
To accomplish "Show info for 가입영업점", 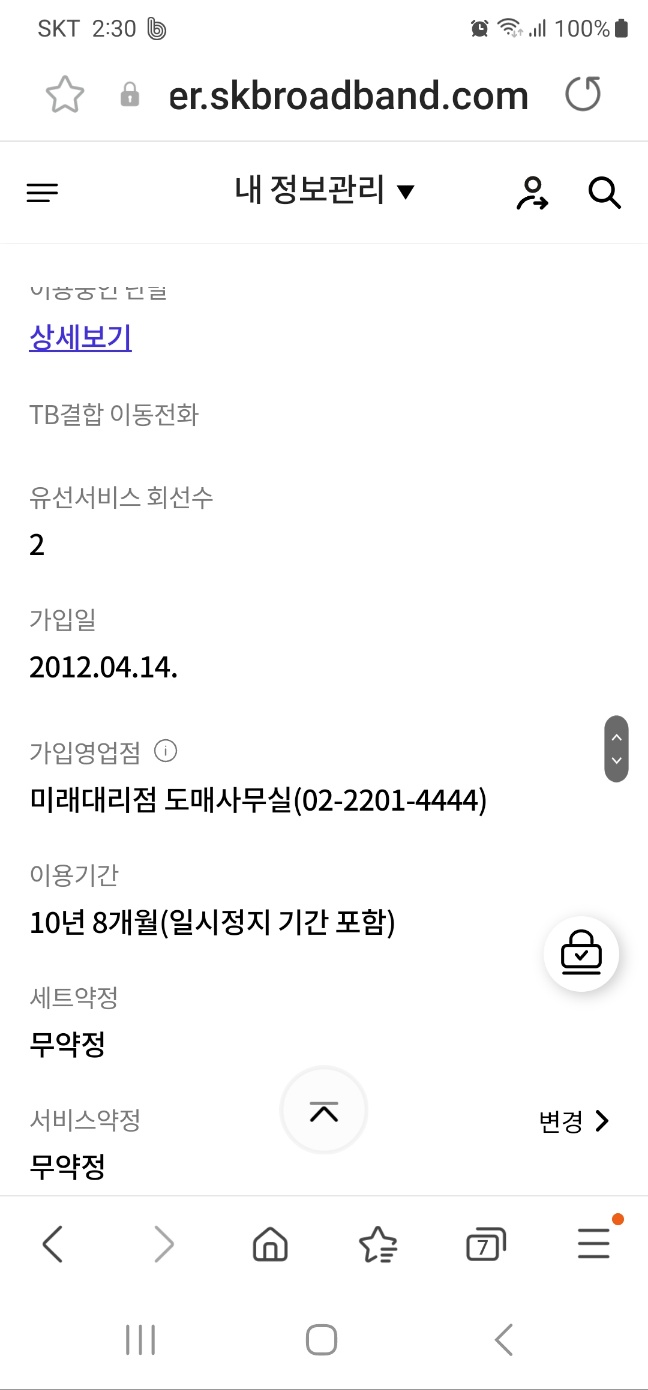I will point(167,750).
